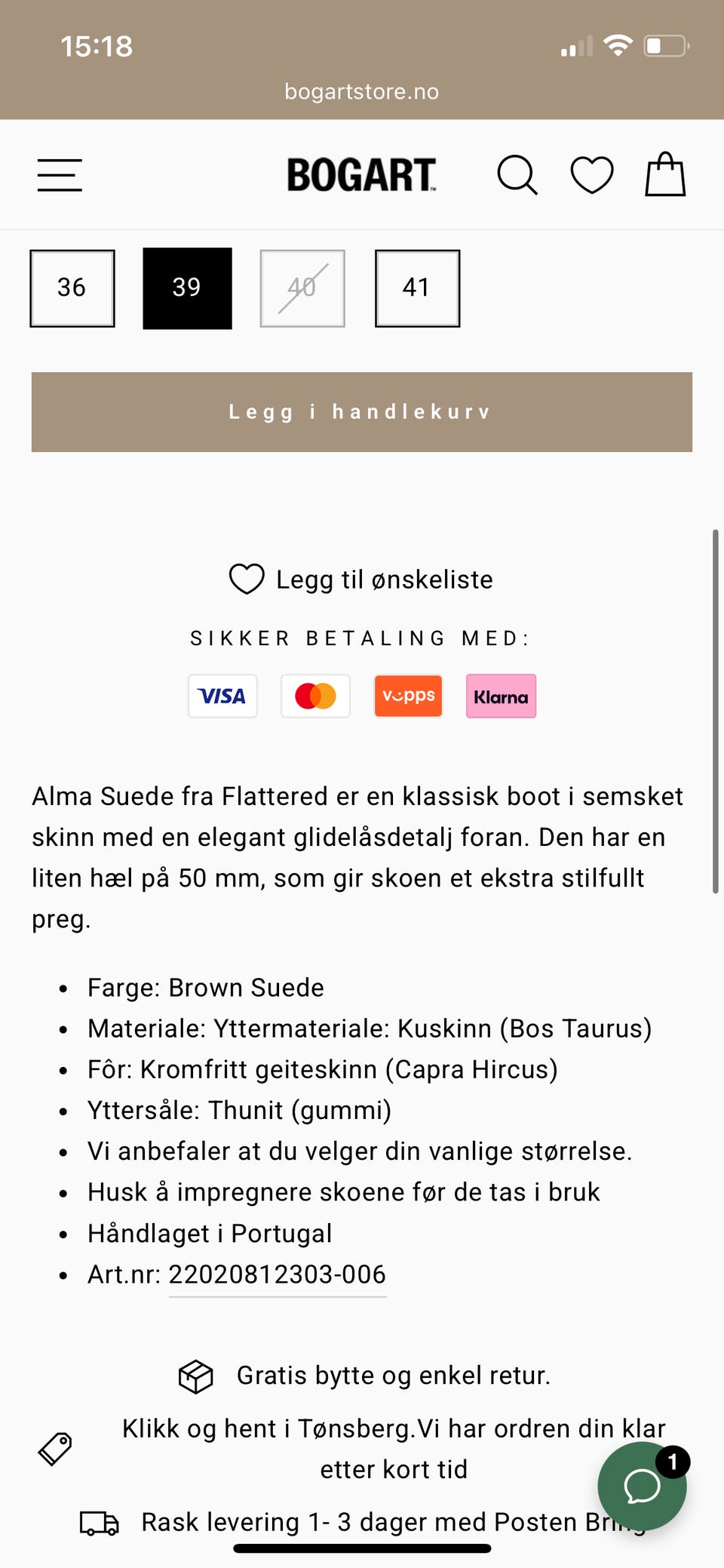Open the wishlist via heart icon

[592, 174]
